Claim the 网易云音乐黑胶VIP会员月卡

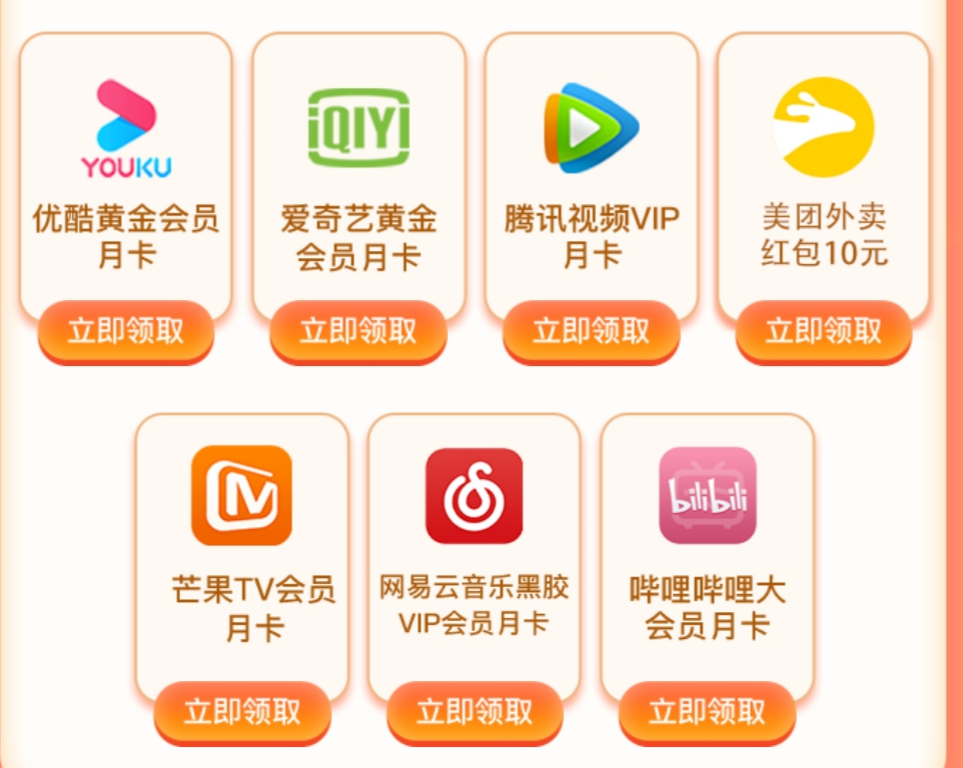pyautogui.click(x=475, y=712)
